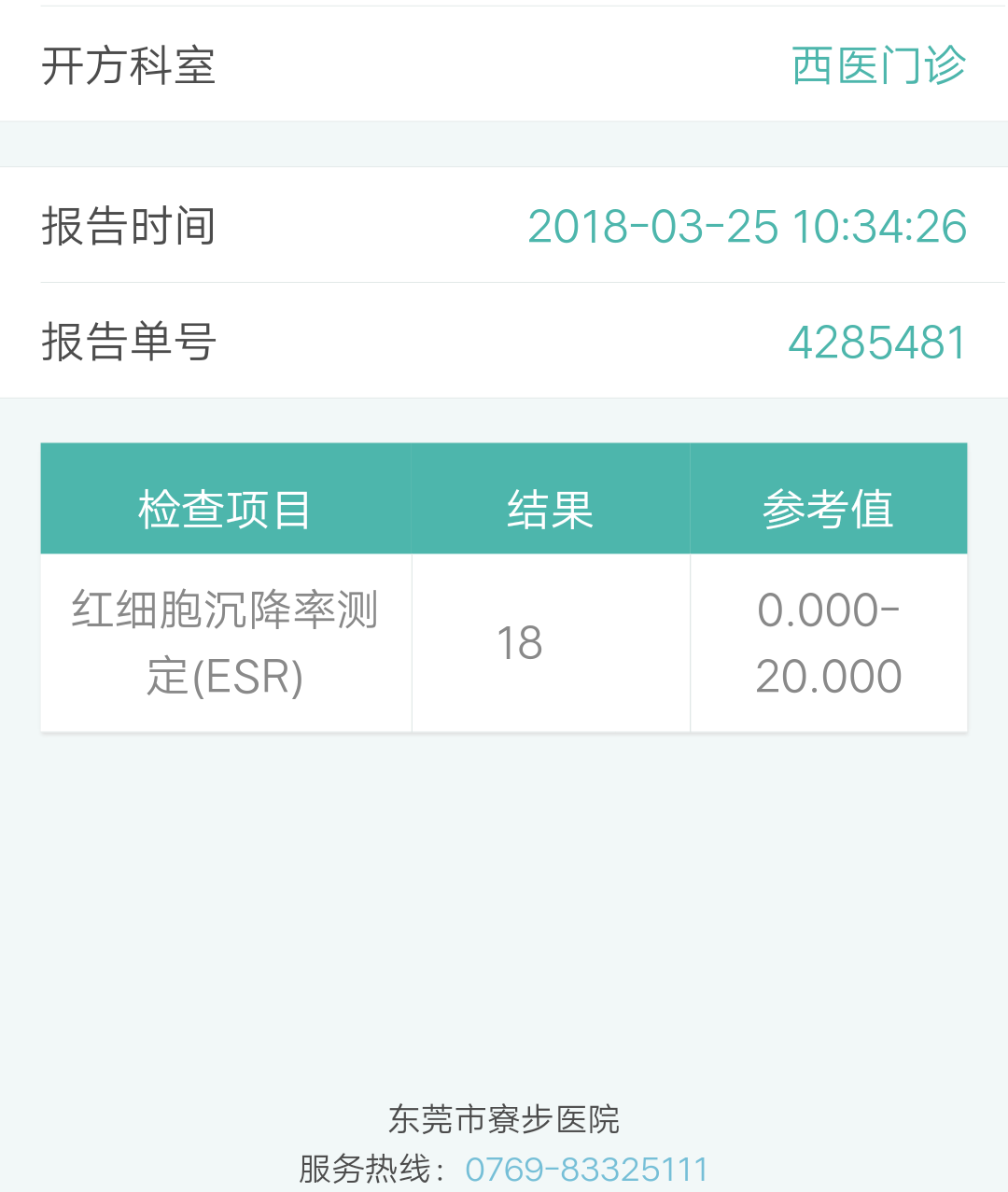Click the 报告单号 label

pyautogui.click(x=127, y=341)
